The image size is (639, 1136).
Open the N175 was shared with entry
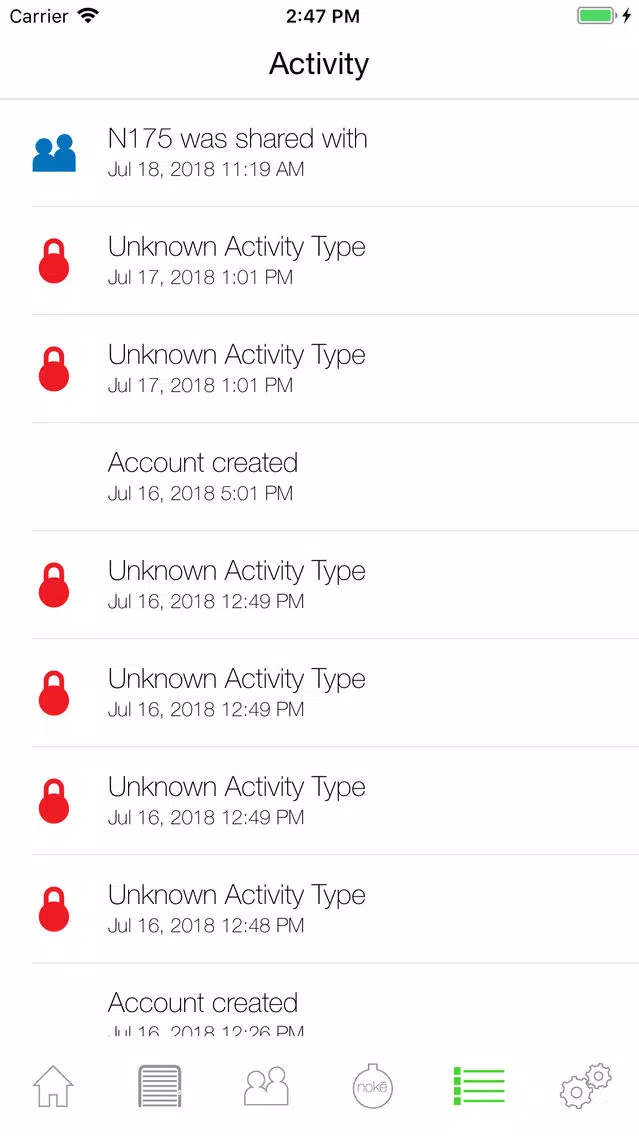(x=320, y=153)
